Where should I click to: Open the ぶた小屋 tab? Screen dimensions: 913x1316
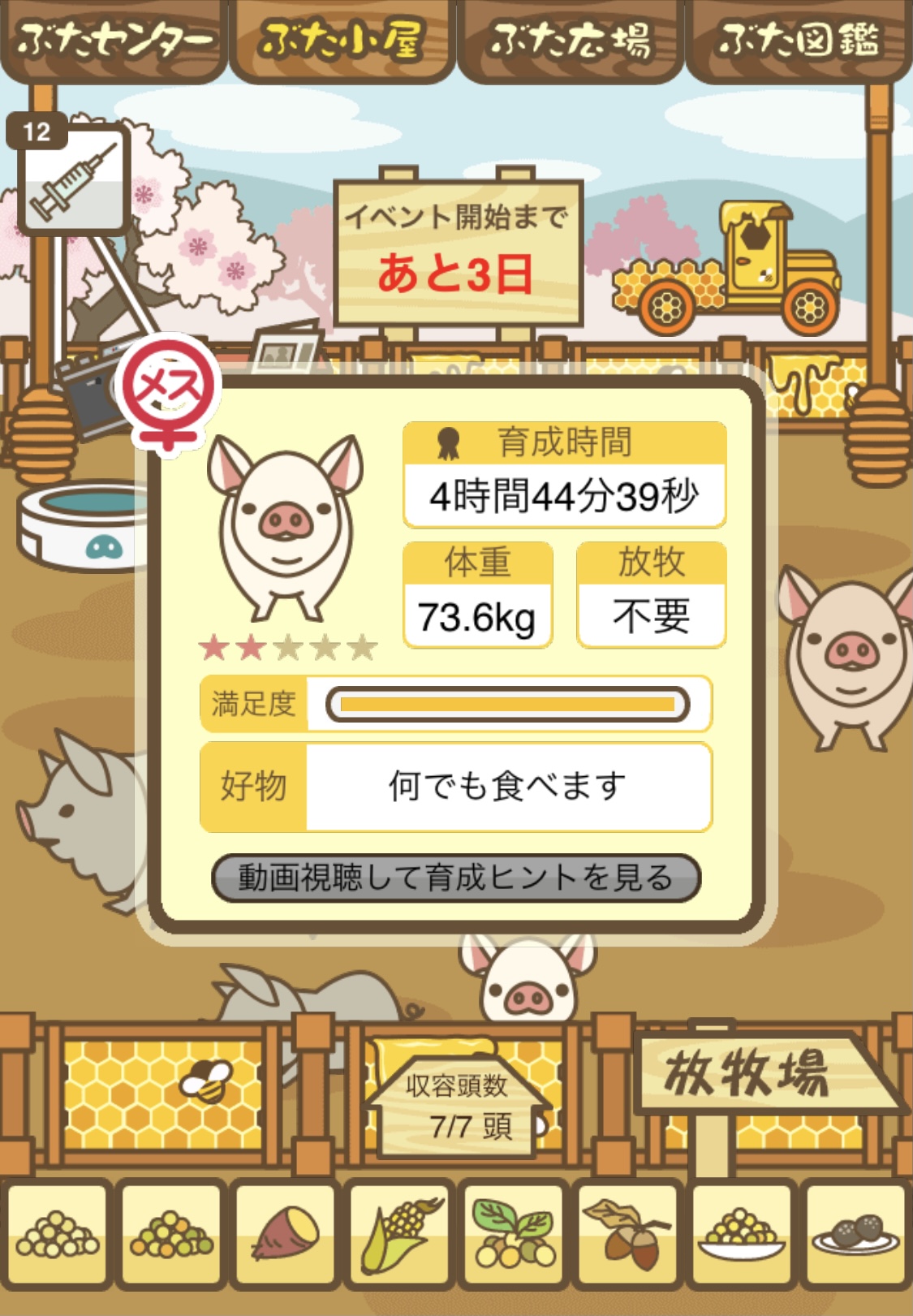click(x=341, y=41)
